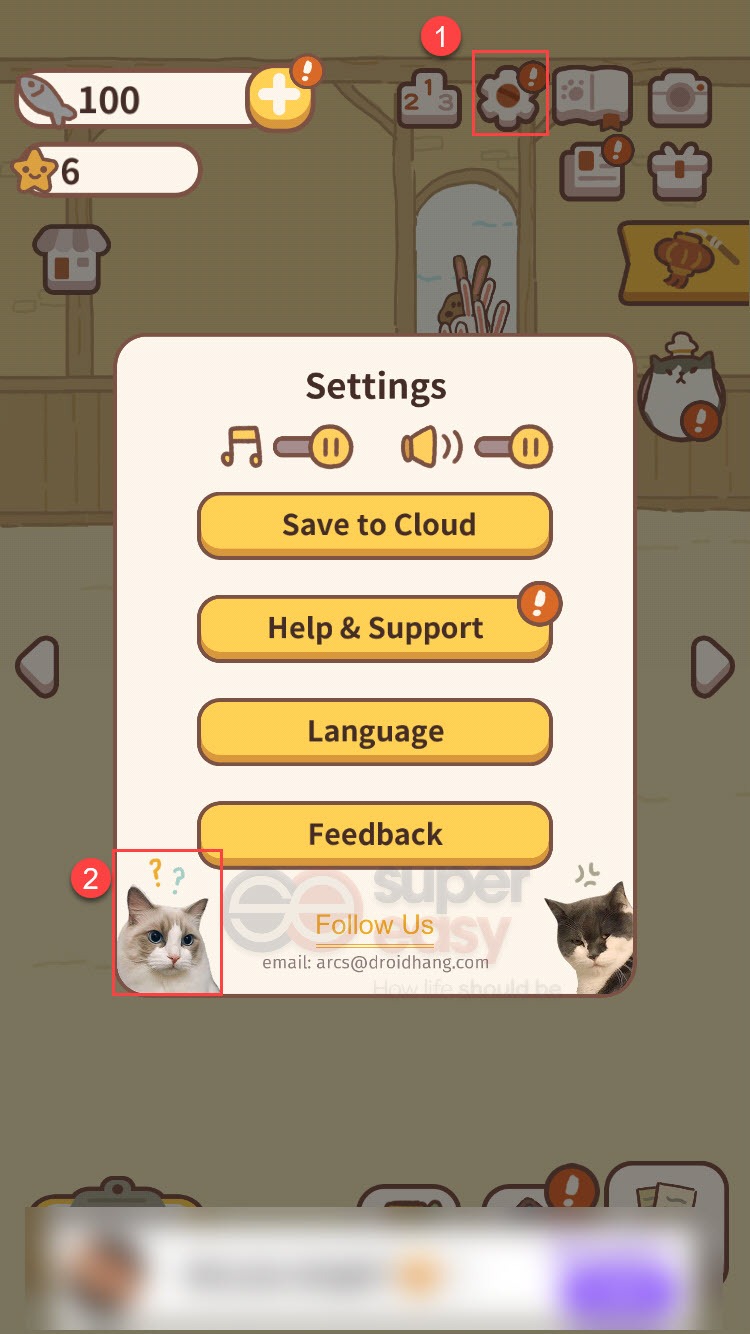The height and width of the screenshot is (1334, 750).
Task: Tap the angry cat picture
Action: (x=591, y=936)
